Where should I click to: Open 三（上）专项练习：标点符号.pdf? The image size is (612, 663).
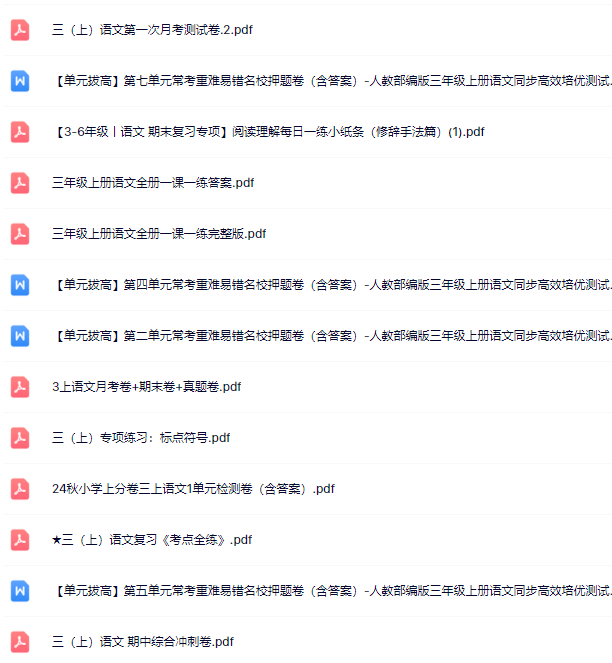(141, 438)
